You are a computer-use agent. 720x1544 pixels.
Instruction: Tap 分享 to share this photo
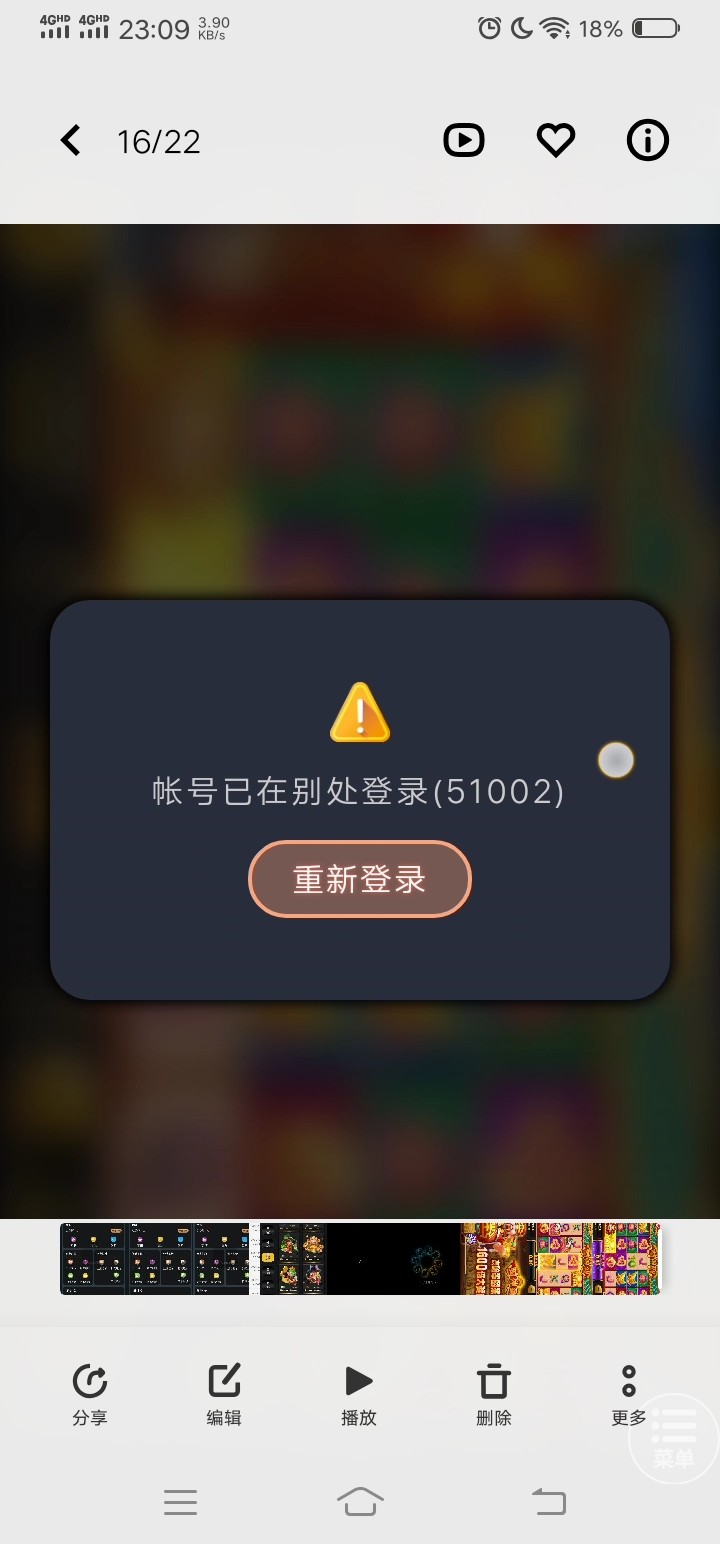click(x=90, y=1394)
